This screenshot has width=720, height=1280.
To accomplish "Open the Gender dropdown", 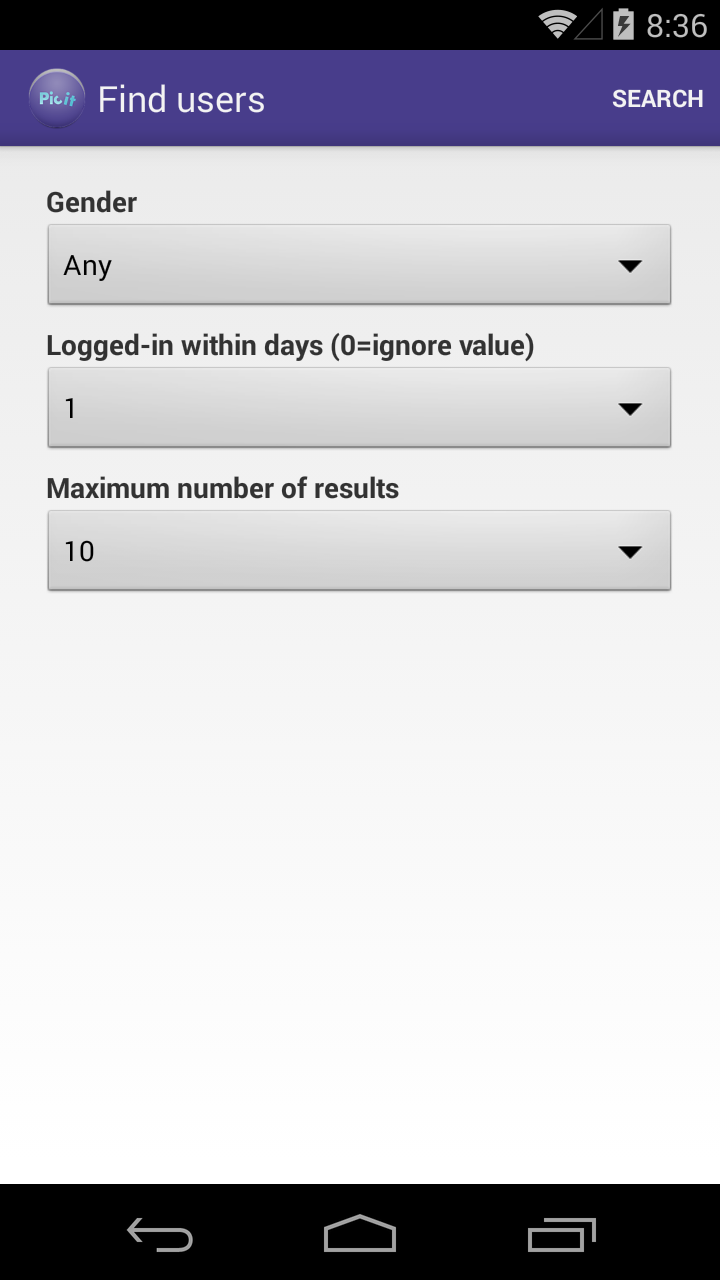I will click(x=359, y=265).
